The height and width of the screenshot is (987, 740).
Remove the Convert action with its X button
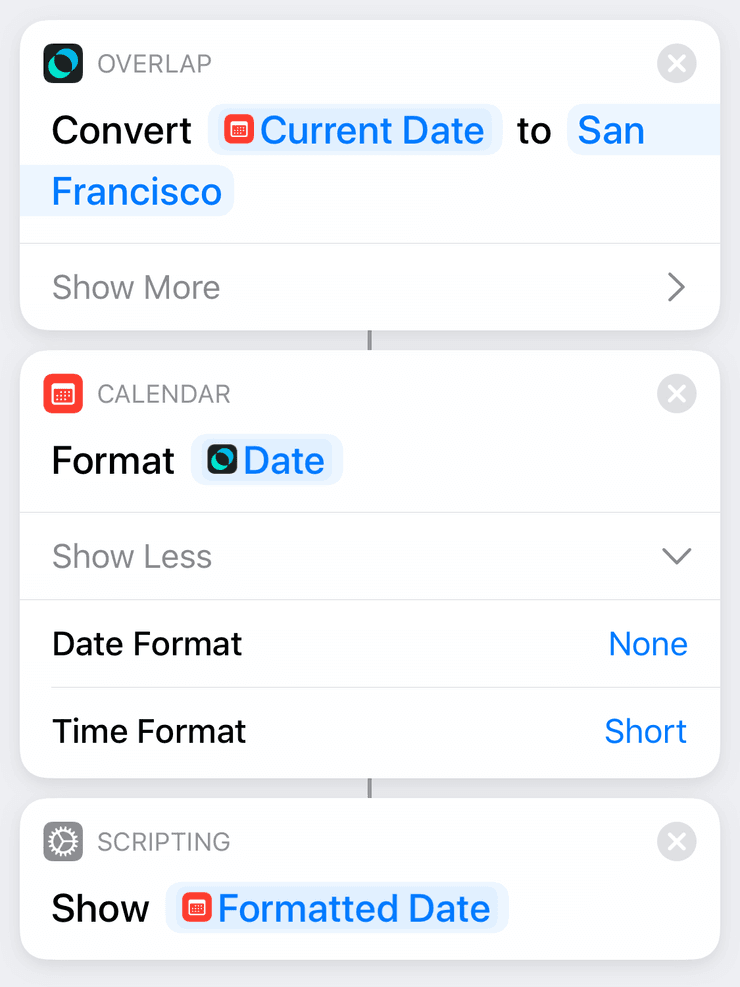click(x=677, y=63)
